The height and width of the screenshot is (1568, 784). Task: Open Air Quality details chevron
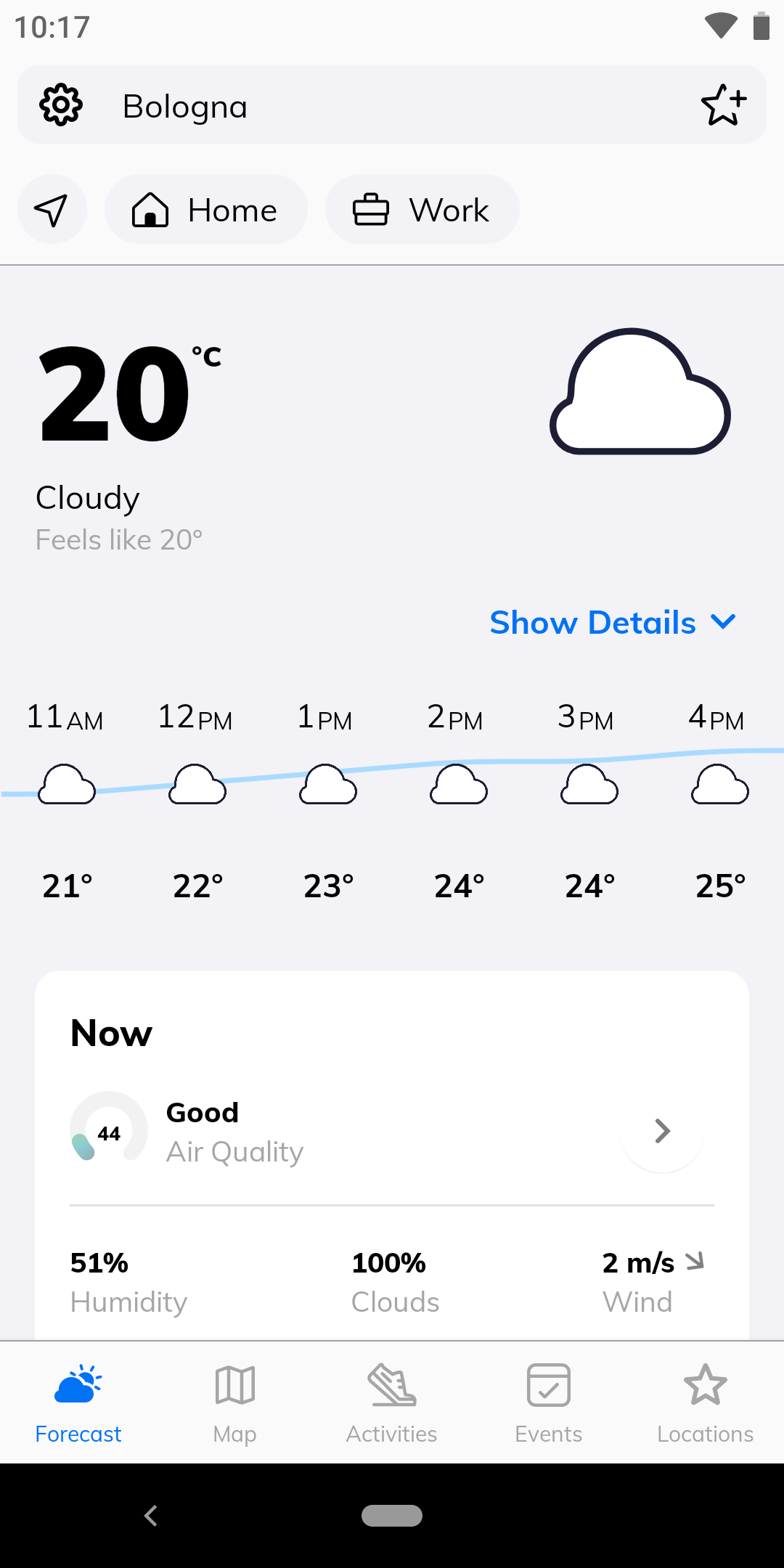click(662, 1131)
